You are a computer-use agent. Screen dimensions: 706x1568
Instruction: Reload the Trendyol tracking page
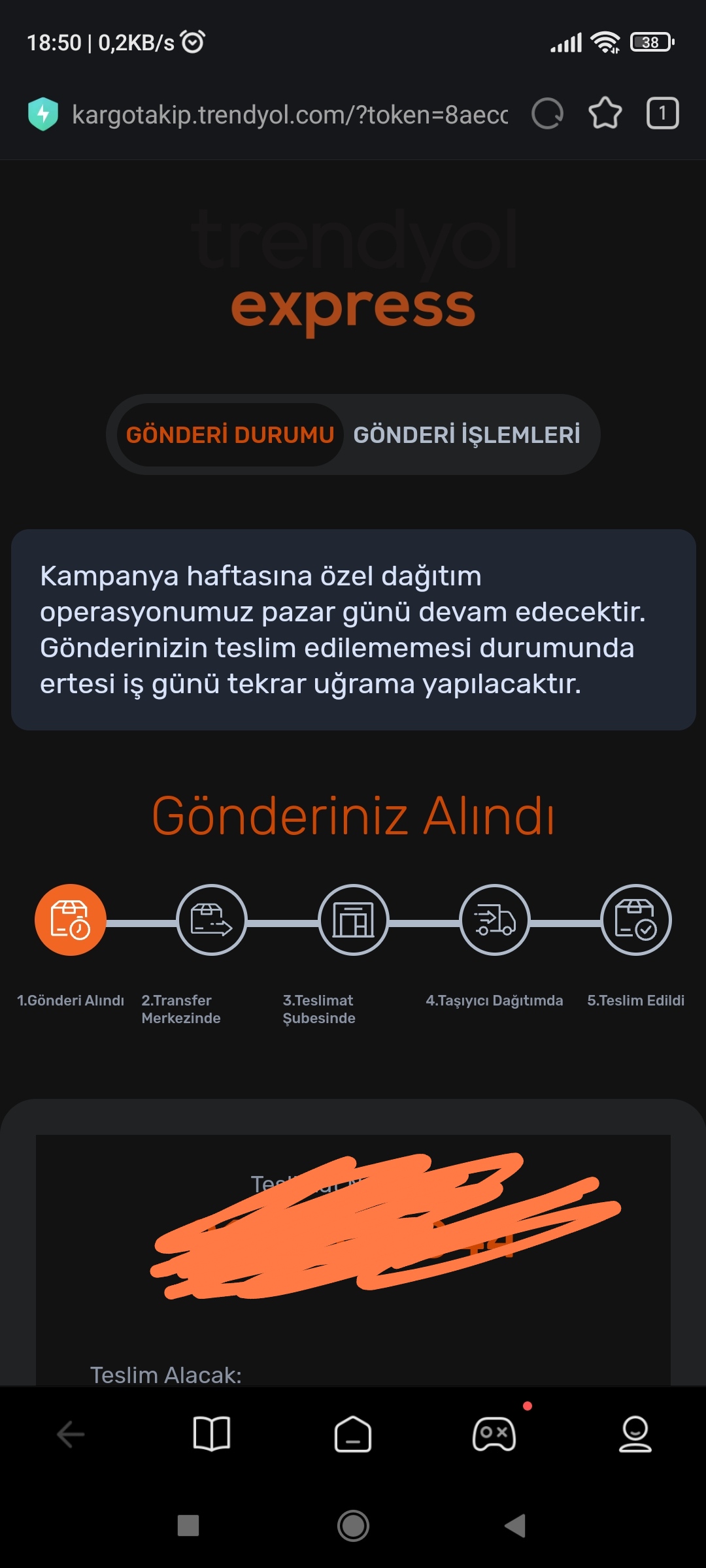tap(547, 114)
